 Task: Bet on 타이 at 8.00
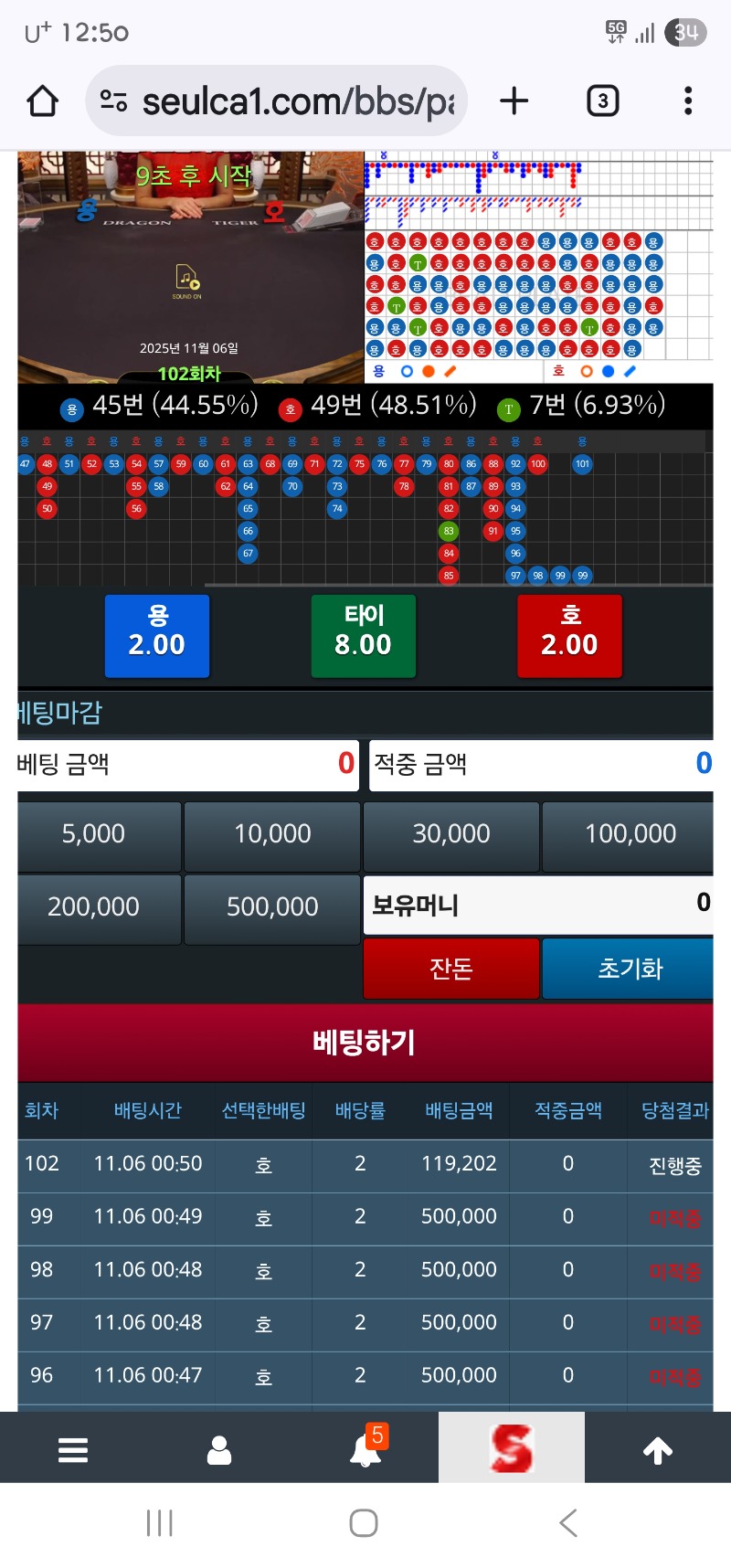click(x=363, y=635)
